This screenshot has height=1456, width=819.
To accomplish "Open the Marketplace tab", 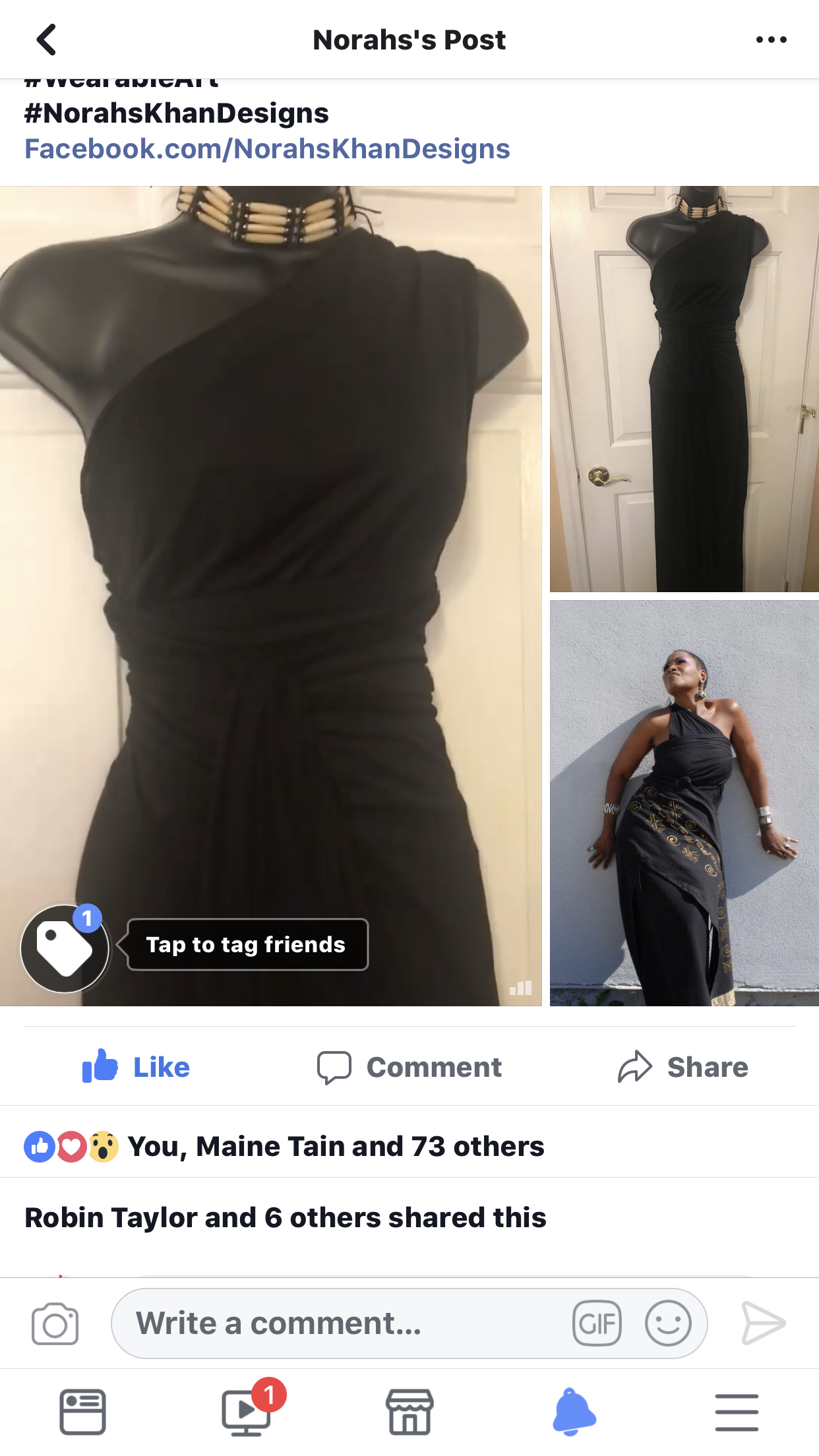I will pyautogui.click(x=409, y=1412).
